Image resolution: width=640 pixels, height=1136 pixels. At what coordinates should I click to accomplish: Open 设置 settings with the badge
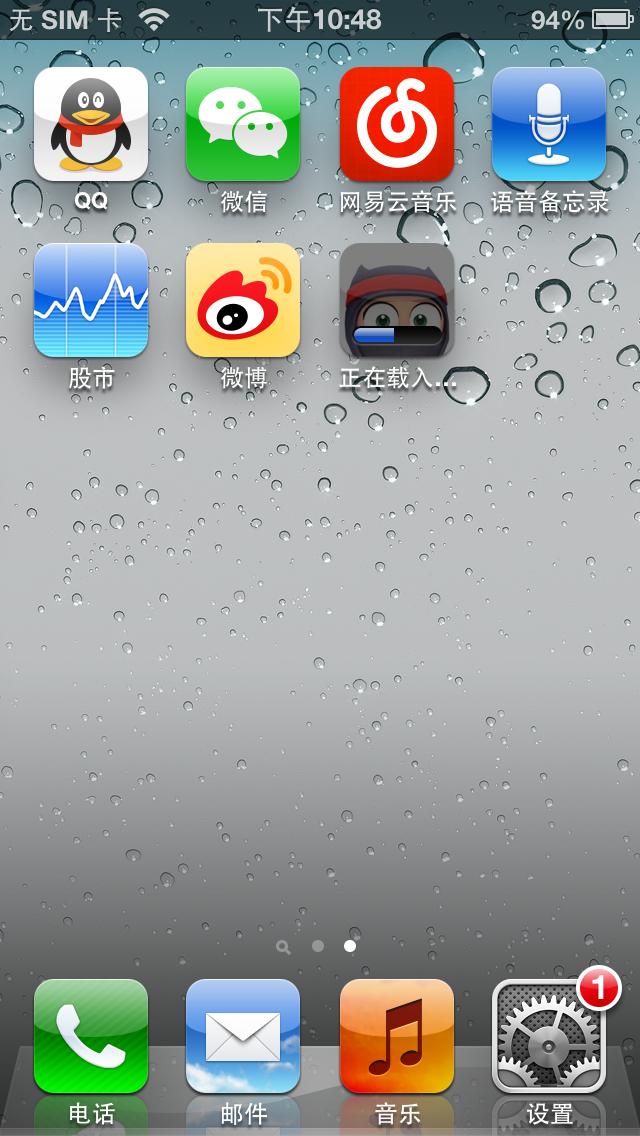pyautogui.click(x=549, y=1036)
